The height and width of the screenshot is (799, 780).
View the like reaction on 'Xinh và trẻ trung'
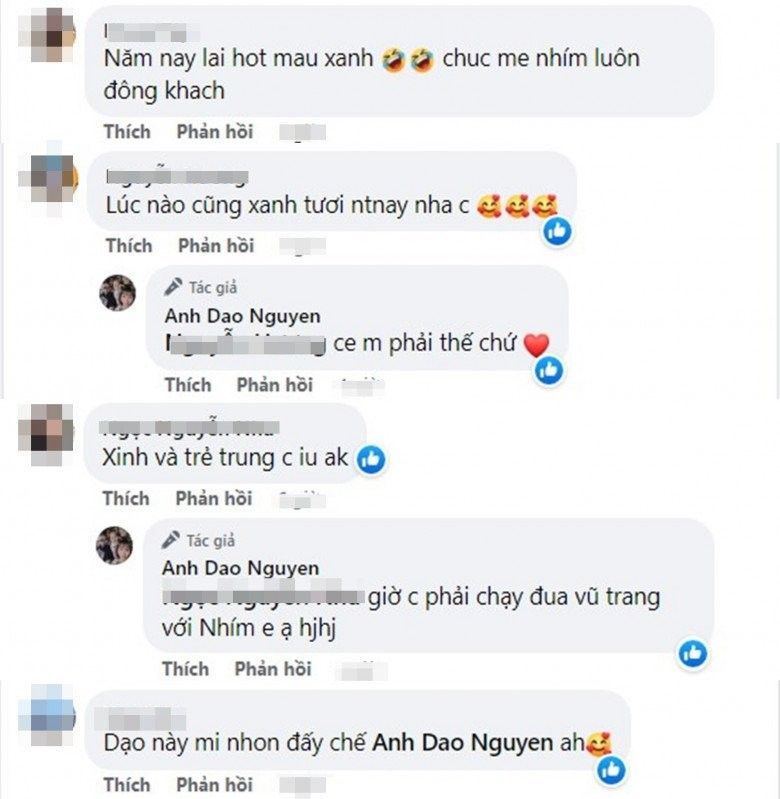pos(371,459)
